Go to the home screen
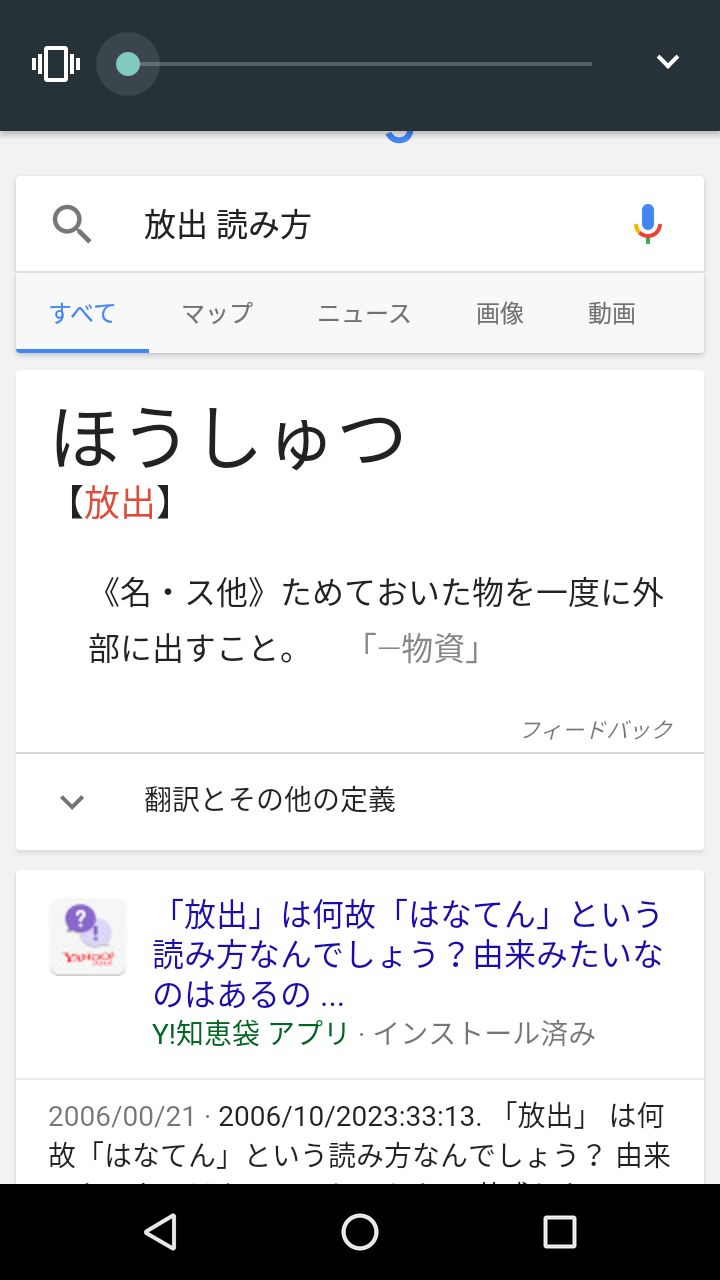This screenshot has height=1280, width=720. click(360, 1232)
